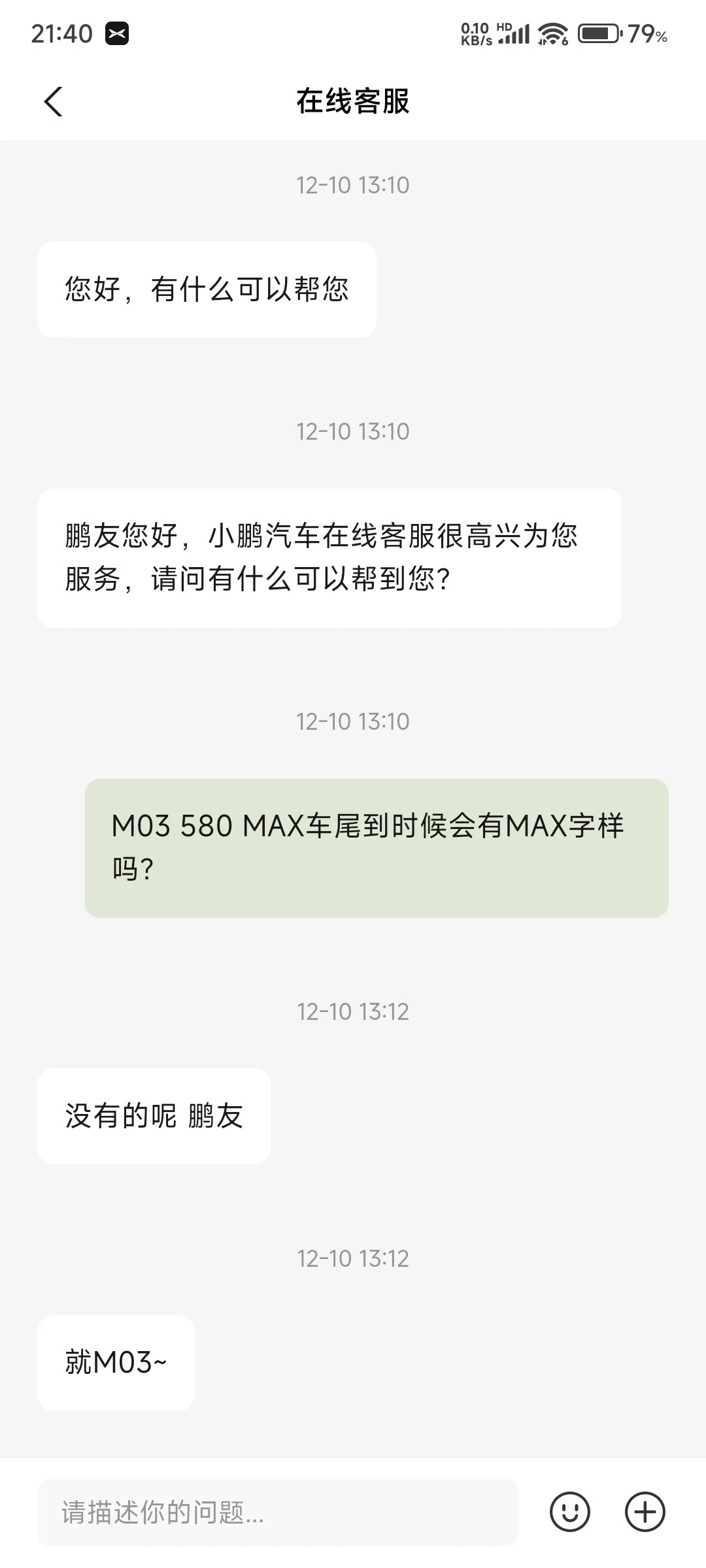Open the plus attachment menu

click(x=645, y=1512)
